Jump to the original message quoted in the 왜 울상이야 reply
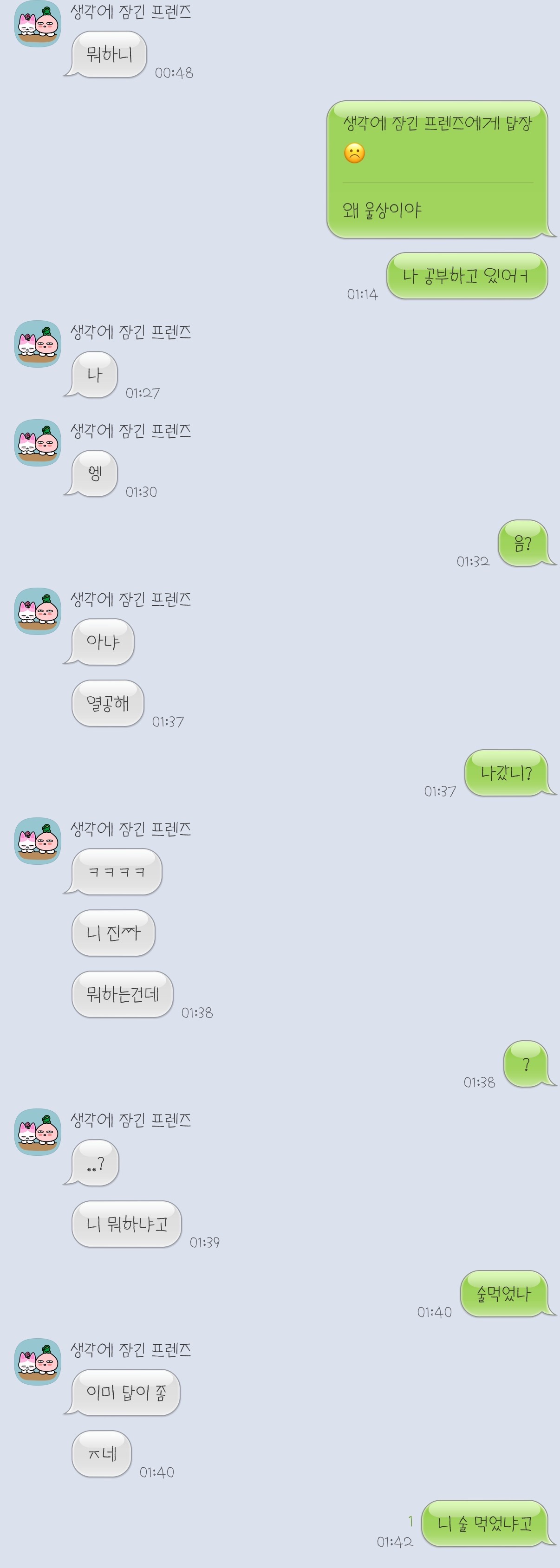Image resolution: width=560 pixels, height=1568 pixels. (x=437, y=139)
